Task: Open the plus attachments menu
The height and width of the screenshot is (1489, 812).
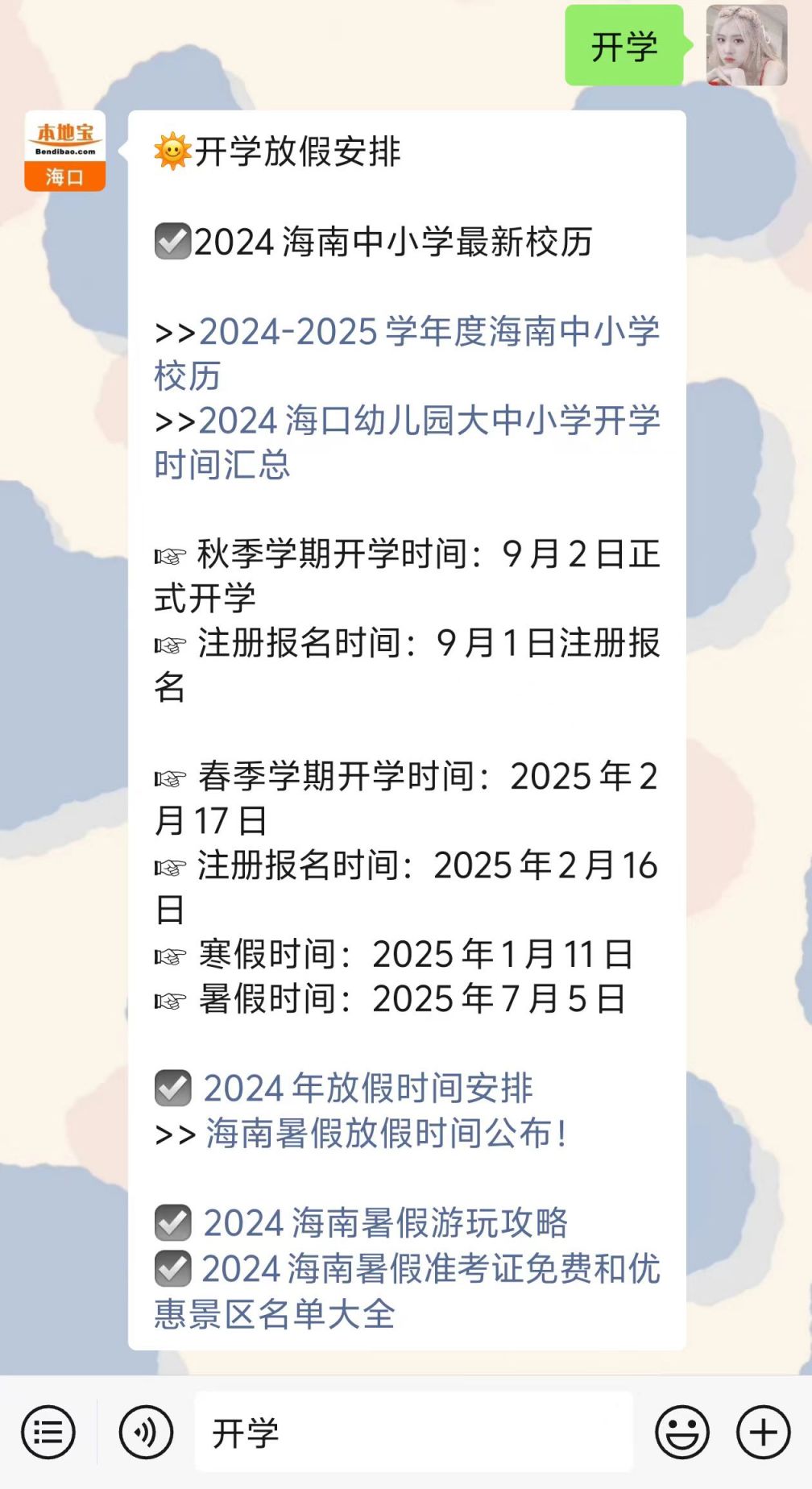Action: tap(762, 1433)
